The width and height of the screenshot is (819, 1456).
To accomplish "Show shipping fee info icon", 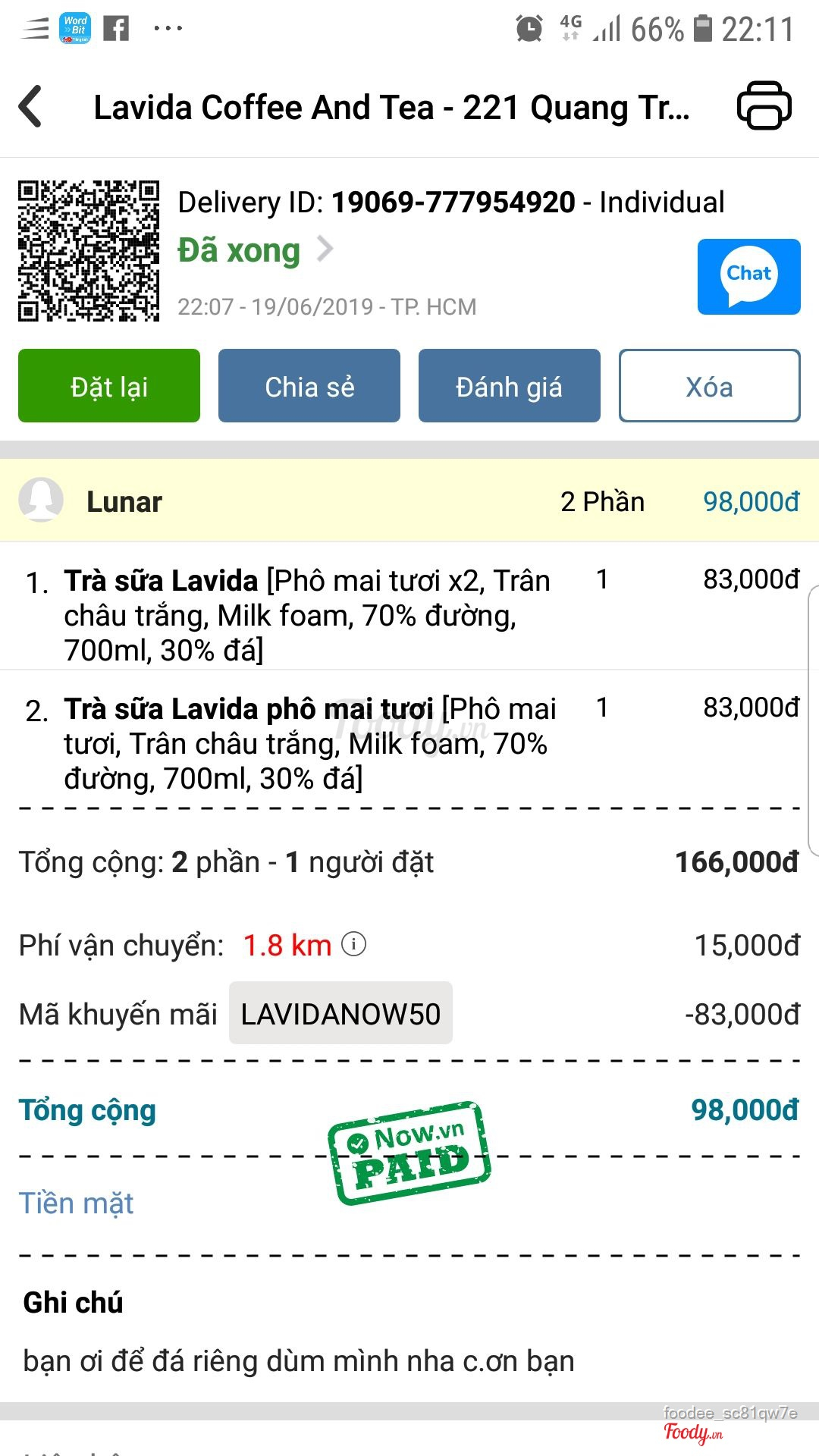I will pos(354,944).
